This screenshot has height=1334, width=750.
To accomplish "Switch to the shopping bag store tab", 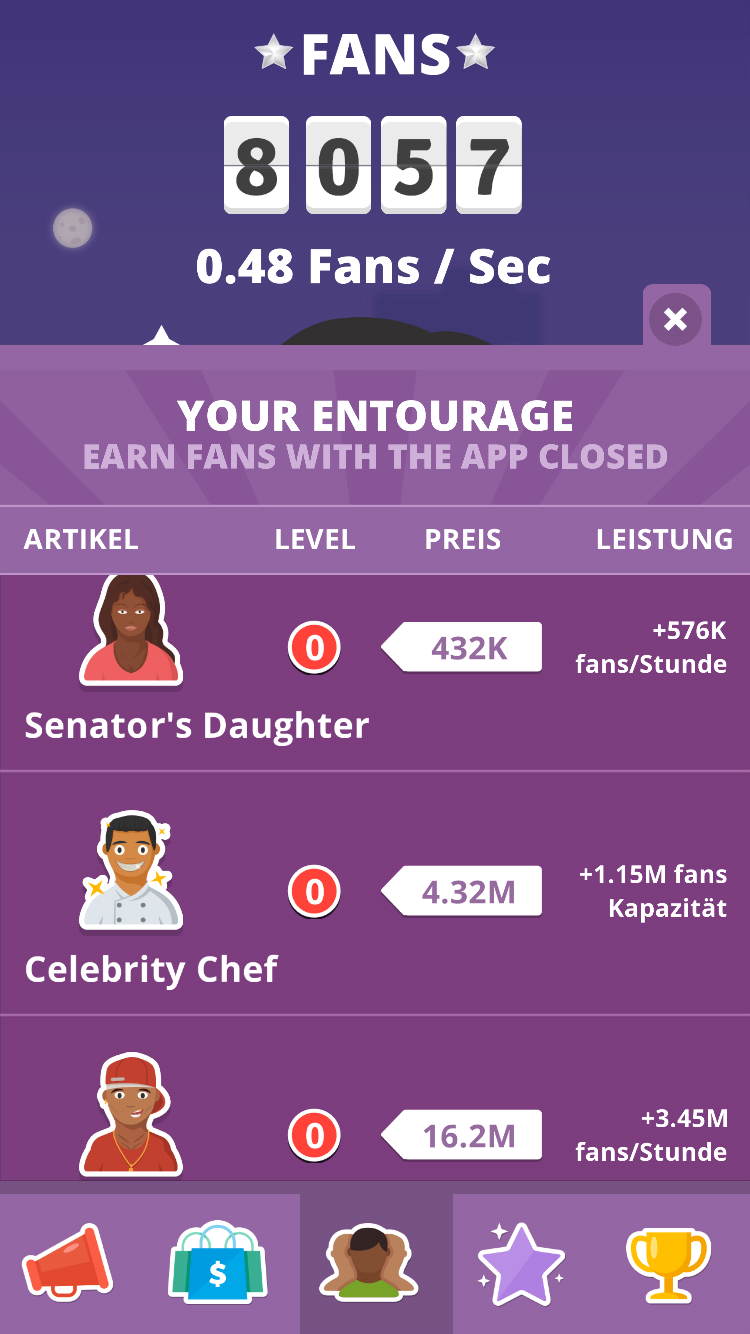I will (x=218, y=1263).
